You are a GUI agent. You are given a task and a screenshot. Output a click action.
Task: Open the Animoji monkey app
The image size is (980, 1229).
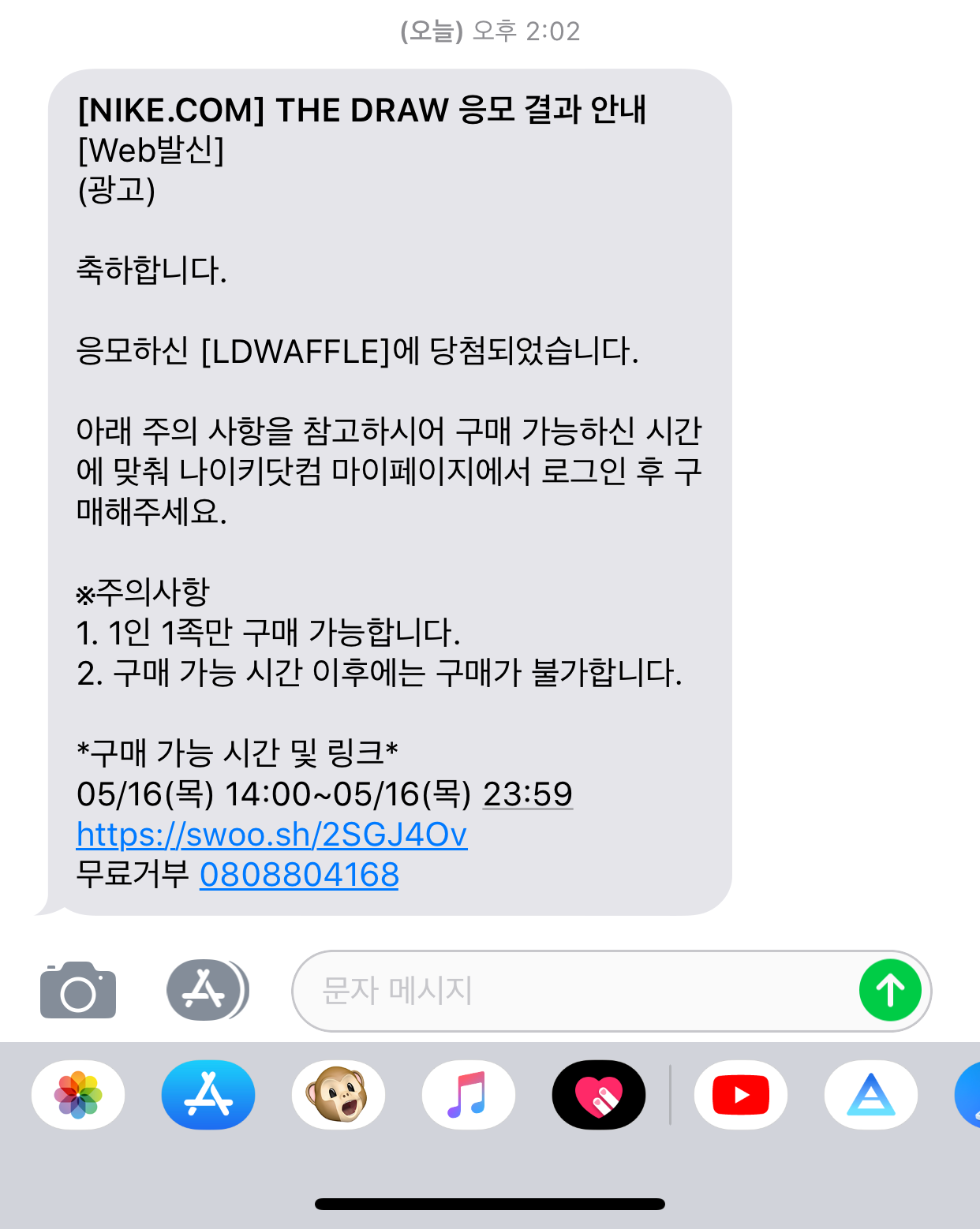click(339, 1095)
